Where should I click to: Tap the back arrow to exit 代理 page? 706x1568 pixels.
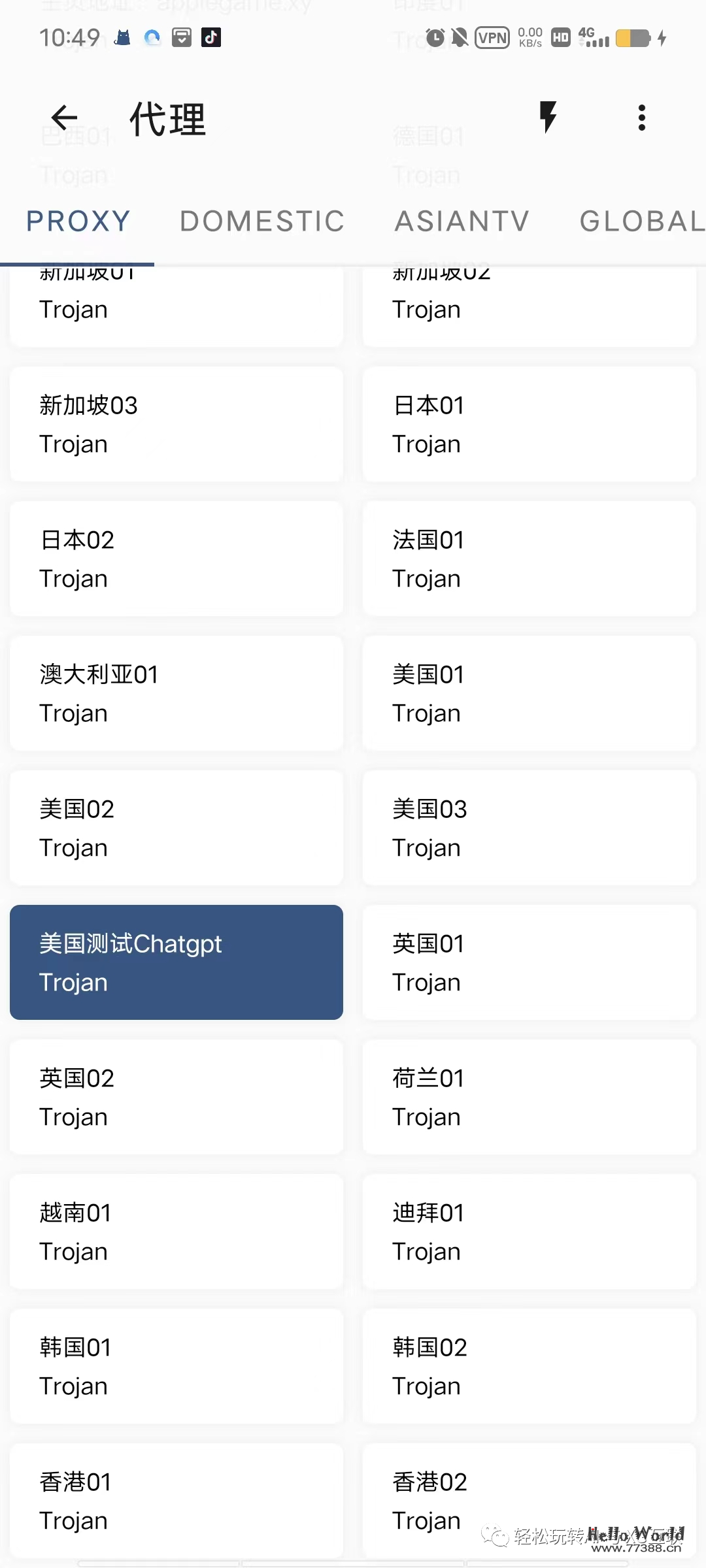click(63, 118)
